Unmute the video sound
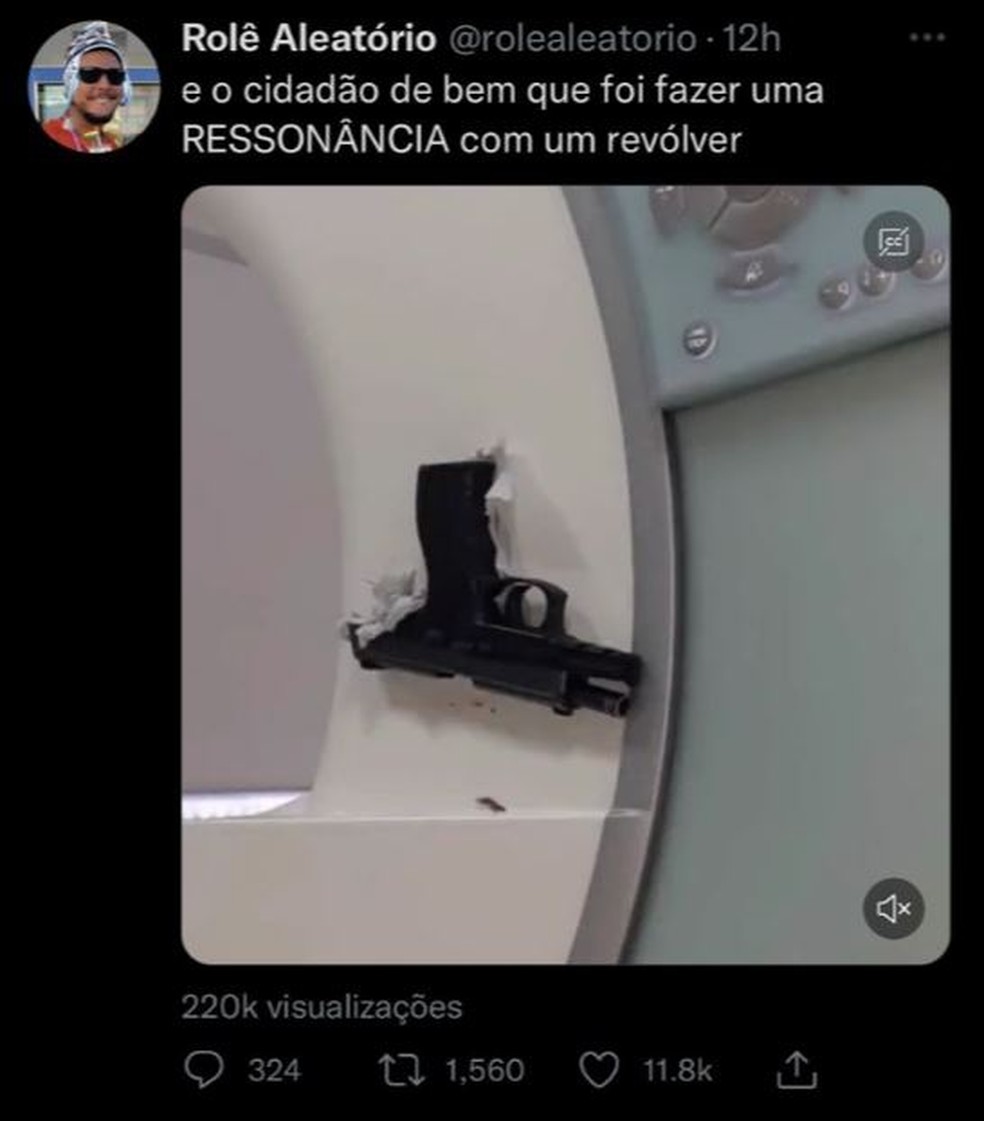Image resolution: width=984 pixels, height=1121 pixels. (x=893, y=908)
